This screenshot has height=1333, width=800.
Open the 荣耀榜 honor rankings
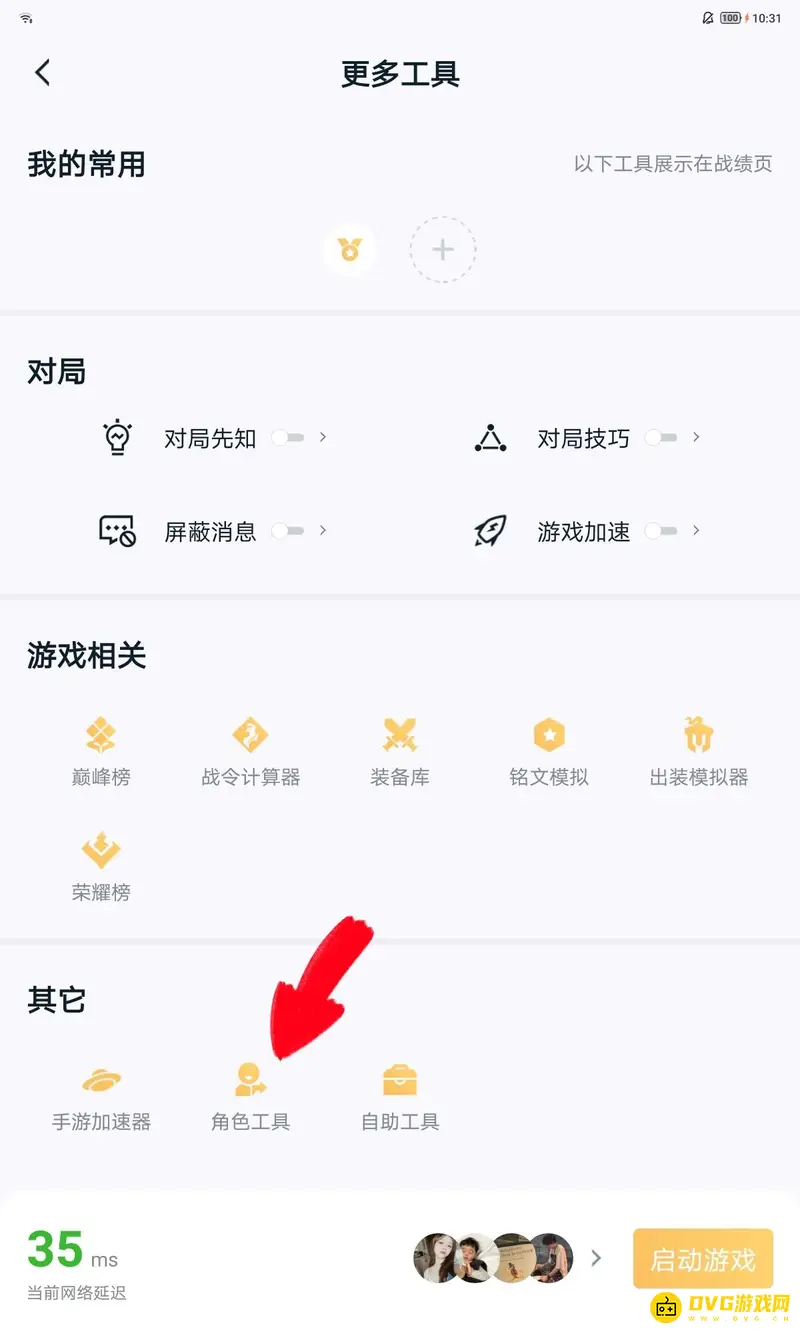click(100, 863)
